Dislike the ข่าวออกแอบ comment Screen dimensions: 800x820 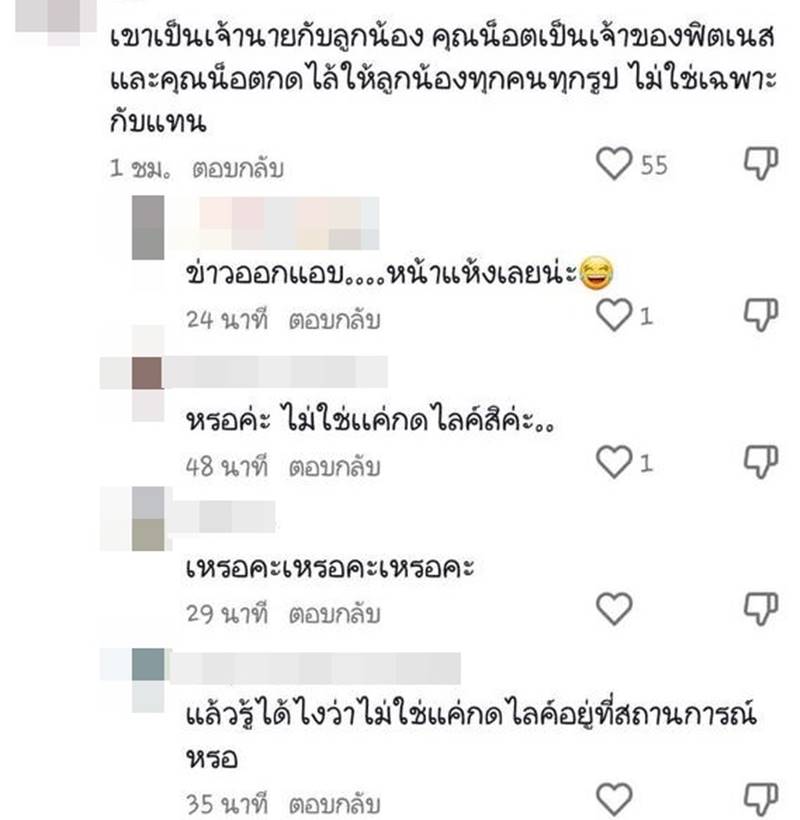760,316
